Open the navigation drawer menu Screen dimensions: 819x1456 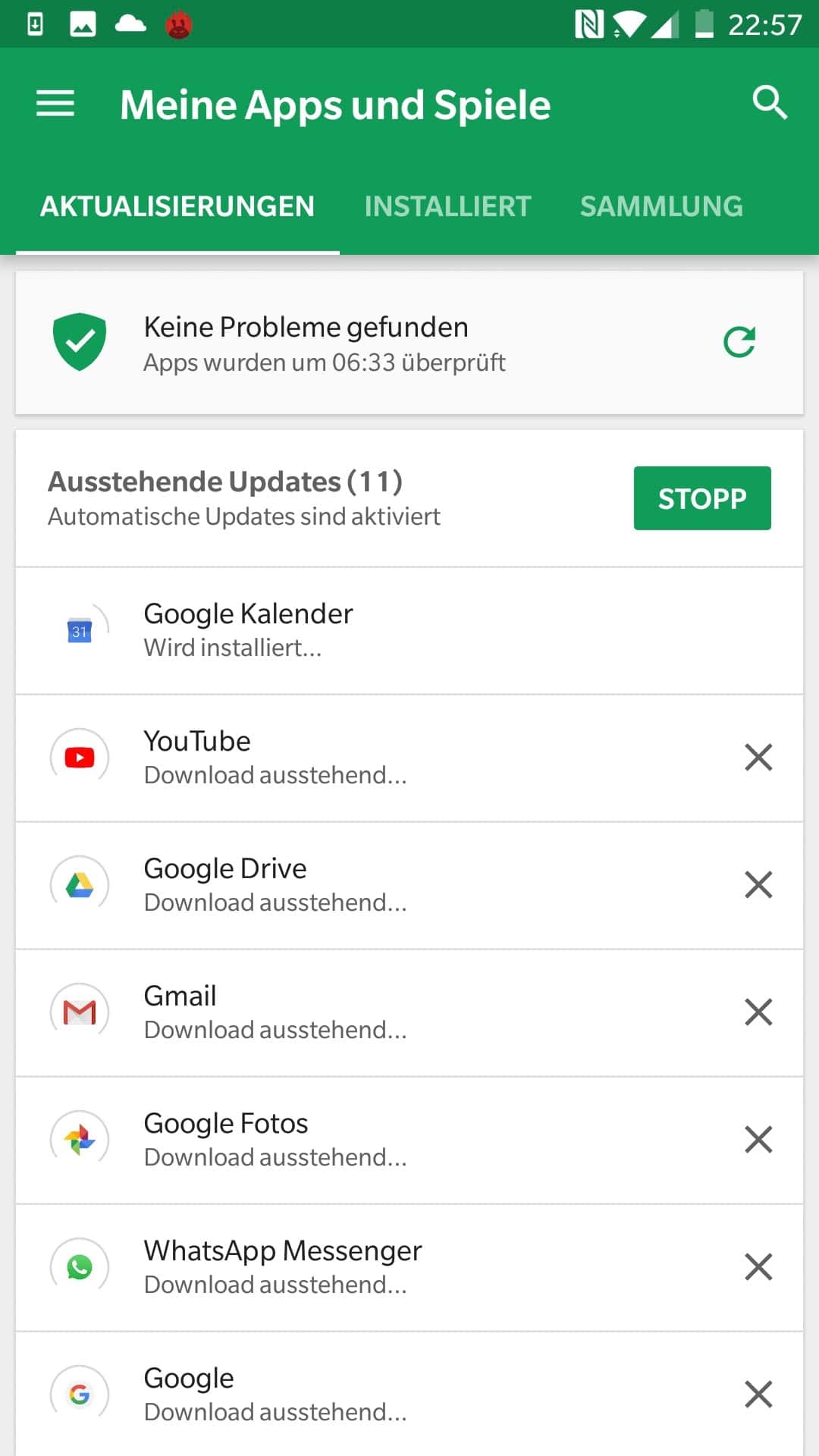[55, 104]
